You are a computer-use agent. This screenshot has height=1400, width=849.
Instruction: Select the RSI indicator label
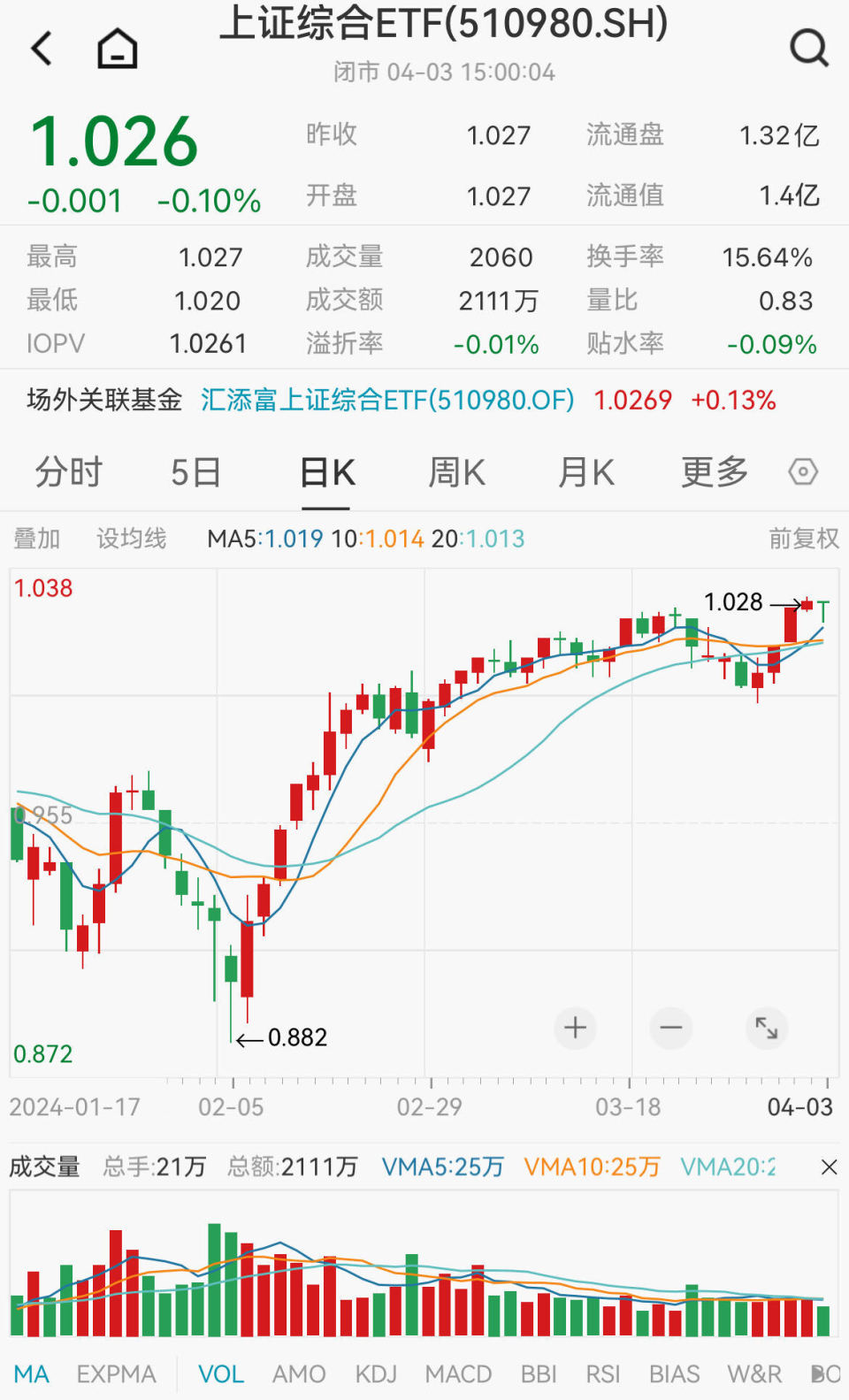[604, 1373]
